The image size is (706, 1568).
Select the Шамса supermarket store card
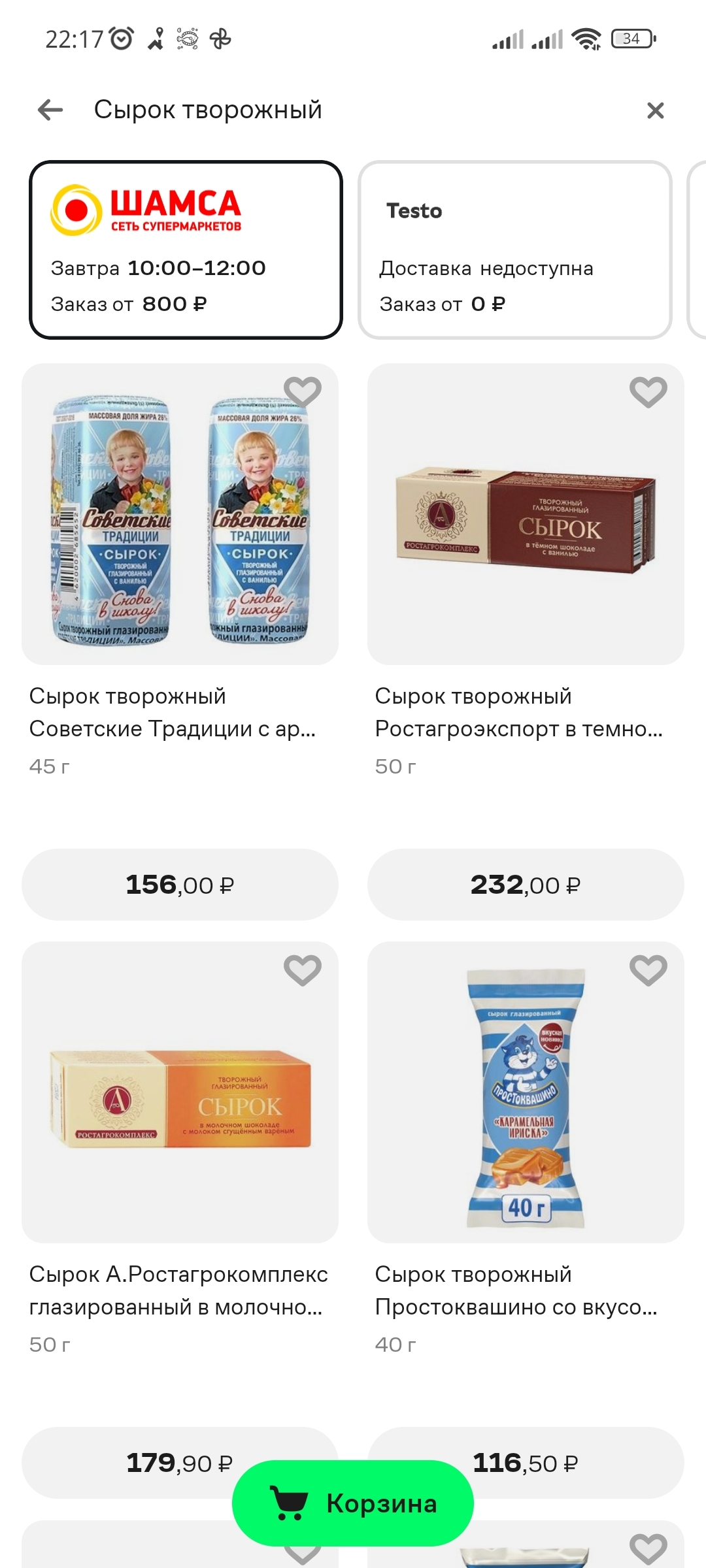186,250
